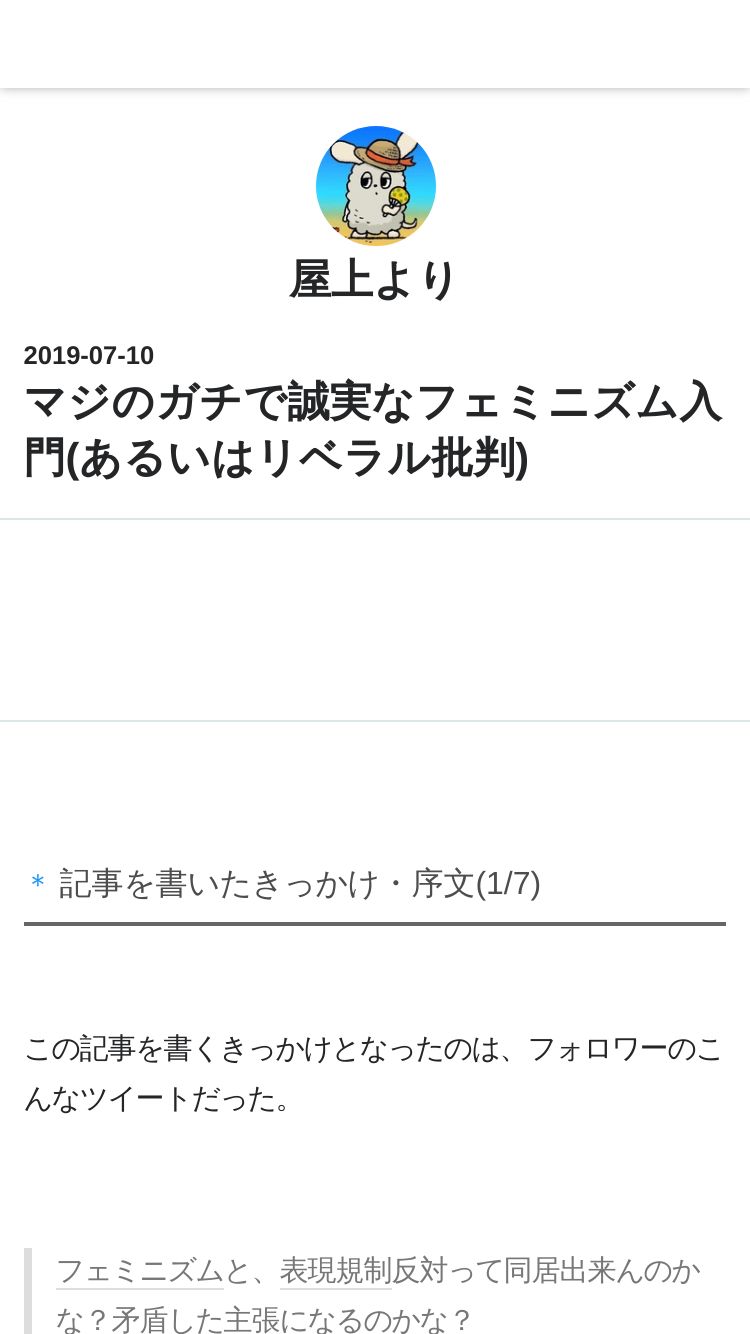Open the 屋上より blog avatar

click(375, 186)
